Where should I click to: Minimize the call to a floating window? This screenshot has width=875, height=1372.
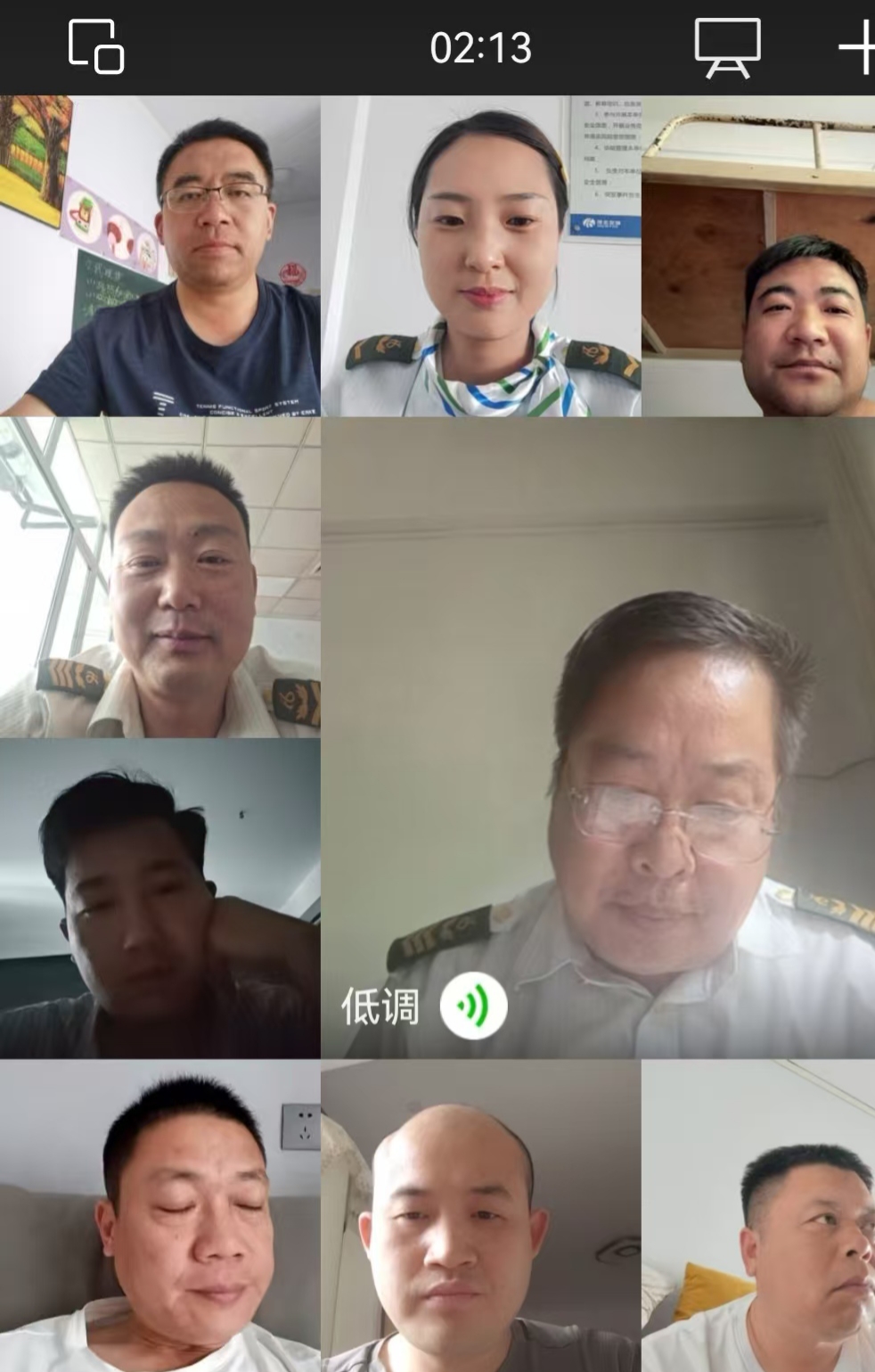(95, 46)
